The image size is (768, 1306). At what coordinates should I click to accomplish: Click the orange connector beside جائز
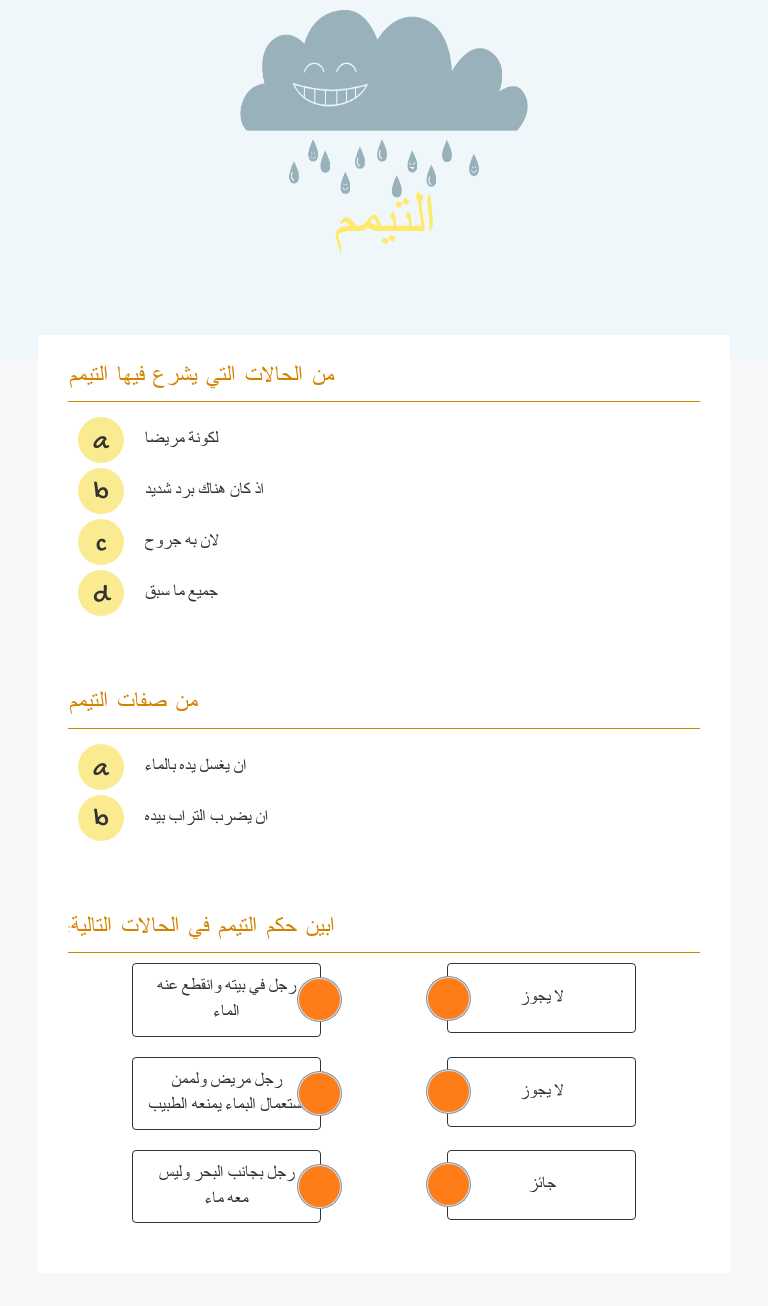pyautogui.click(x=448, y=1184)
